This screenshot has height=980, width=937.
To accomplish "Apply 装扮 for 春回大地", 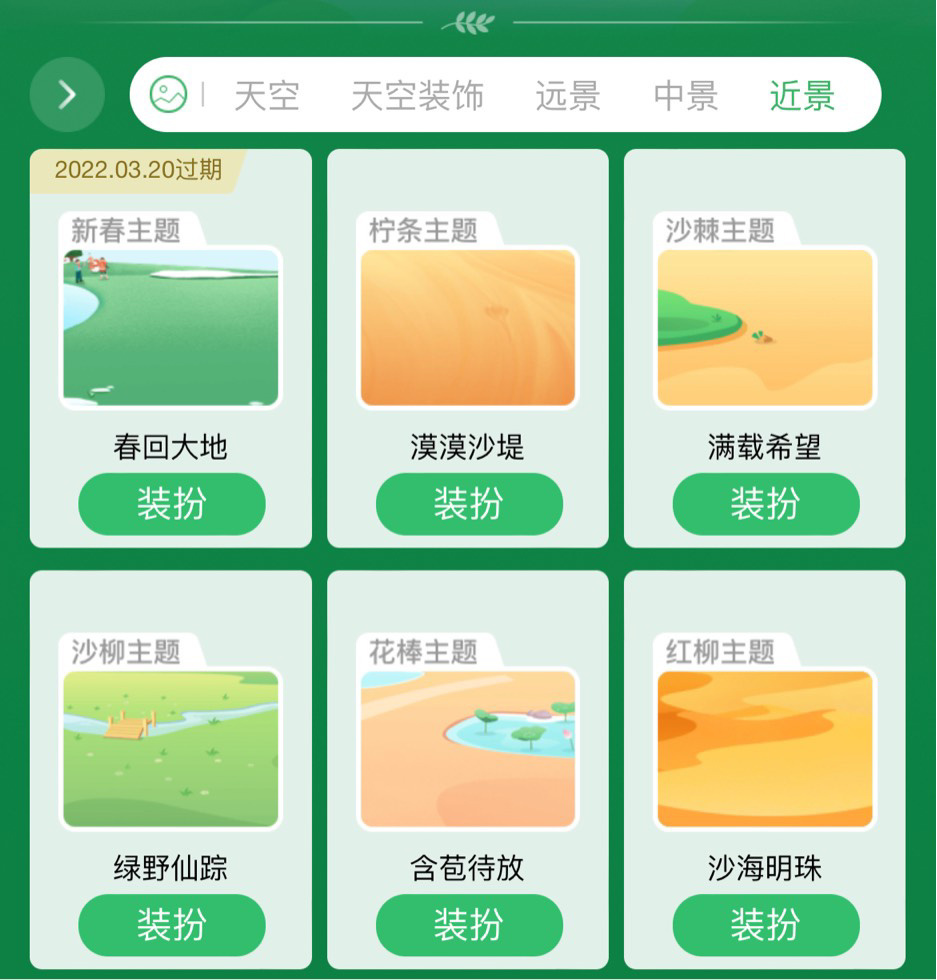I will [172, 503].
